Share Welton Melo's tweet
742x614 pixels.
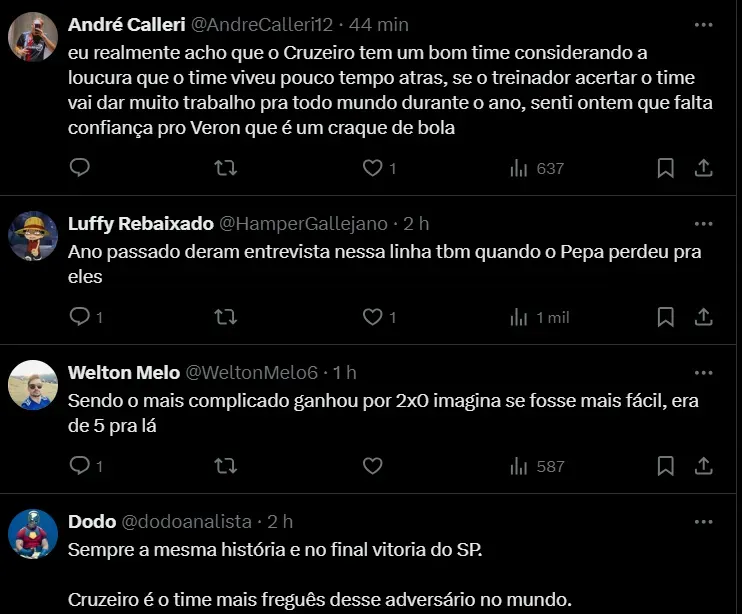[703, 466]
